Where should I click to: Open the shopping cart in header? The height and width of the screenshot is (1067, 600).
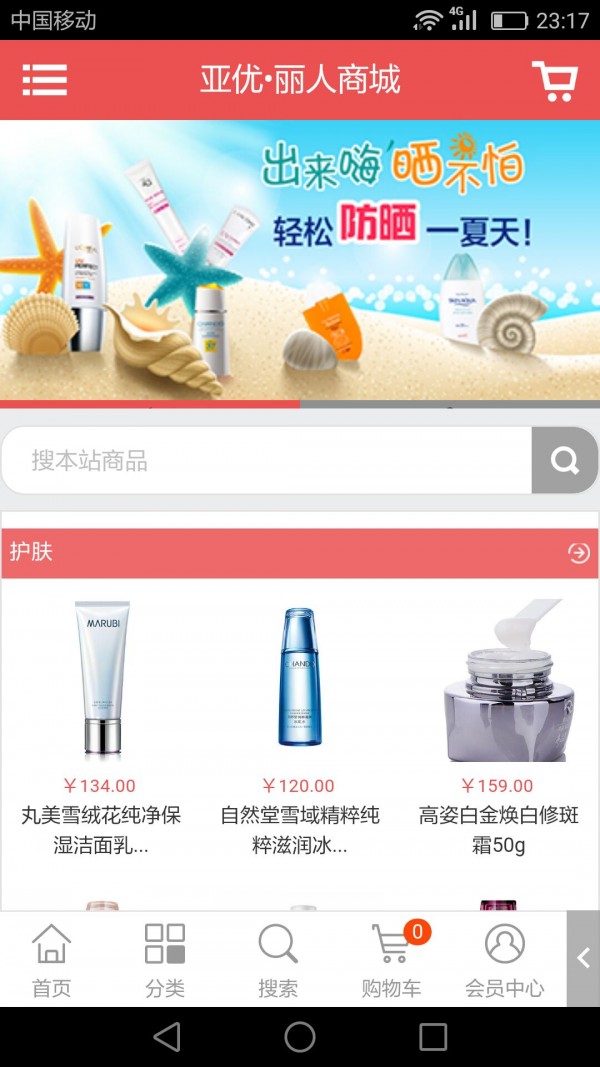tap(553, 80)
